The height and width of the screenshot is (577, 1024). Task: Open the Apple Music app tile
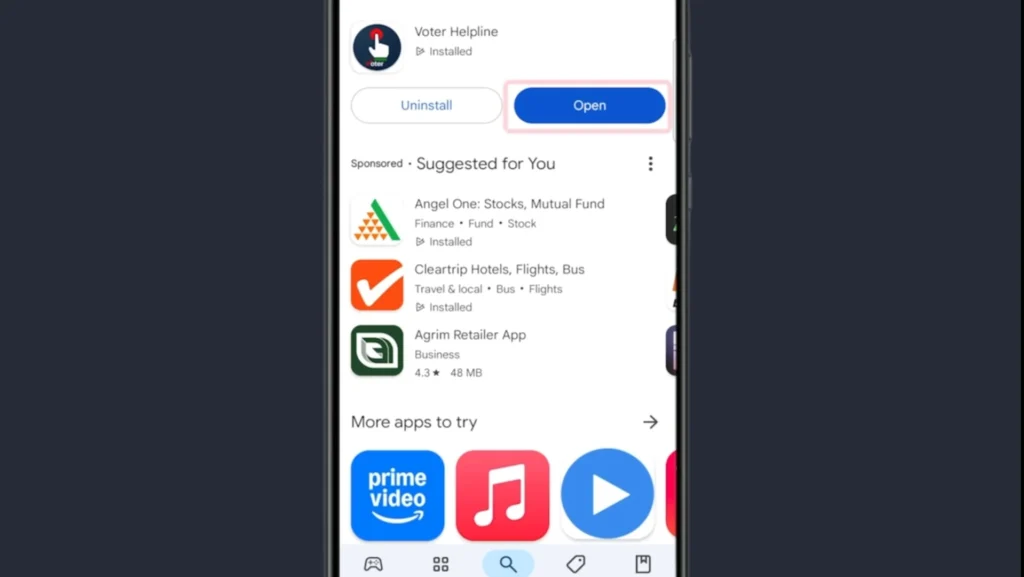point(502,495)
